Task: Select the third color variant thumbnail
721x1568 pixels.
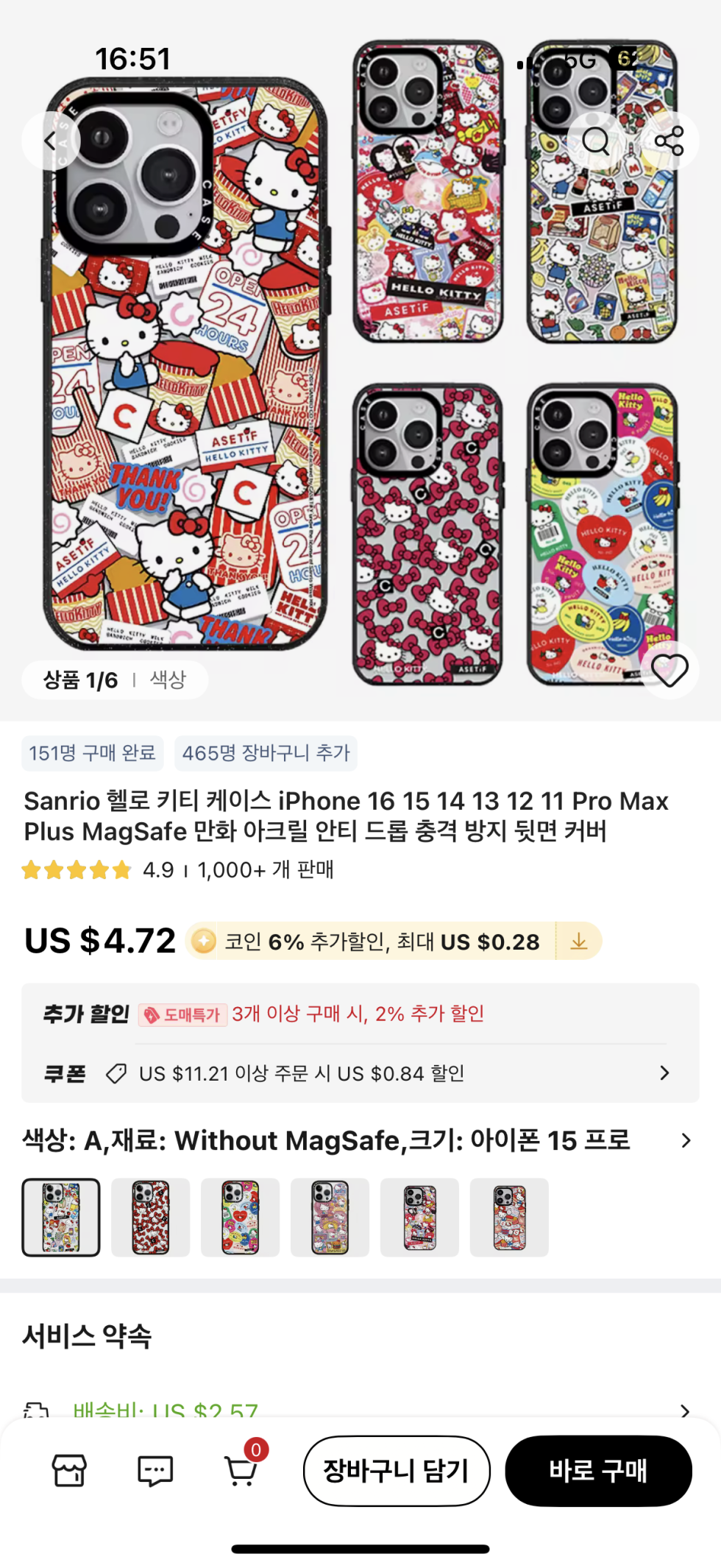Action: click(241, 1218)
